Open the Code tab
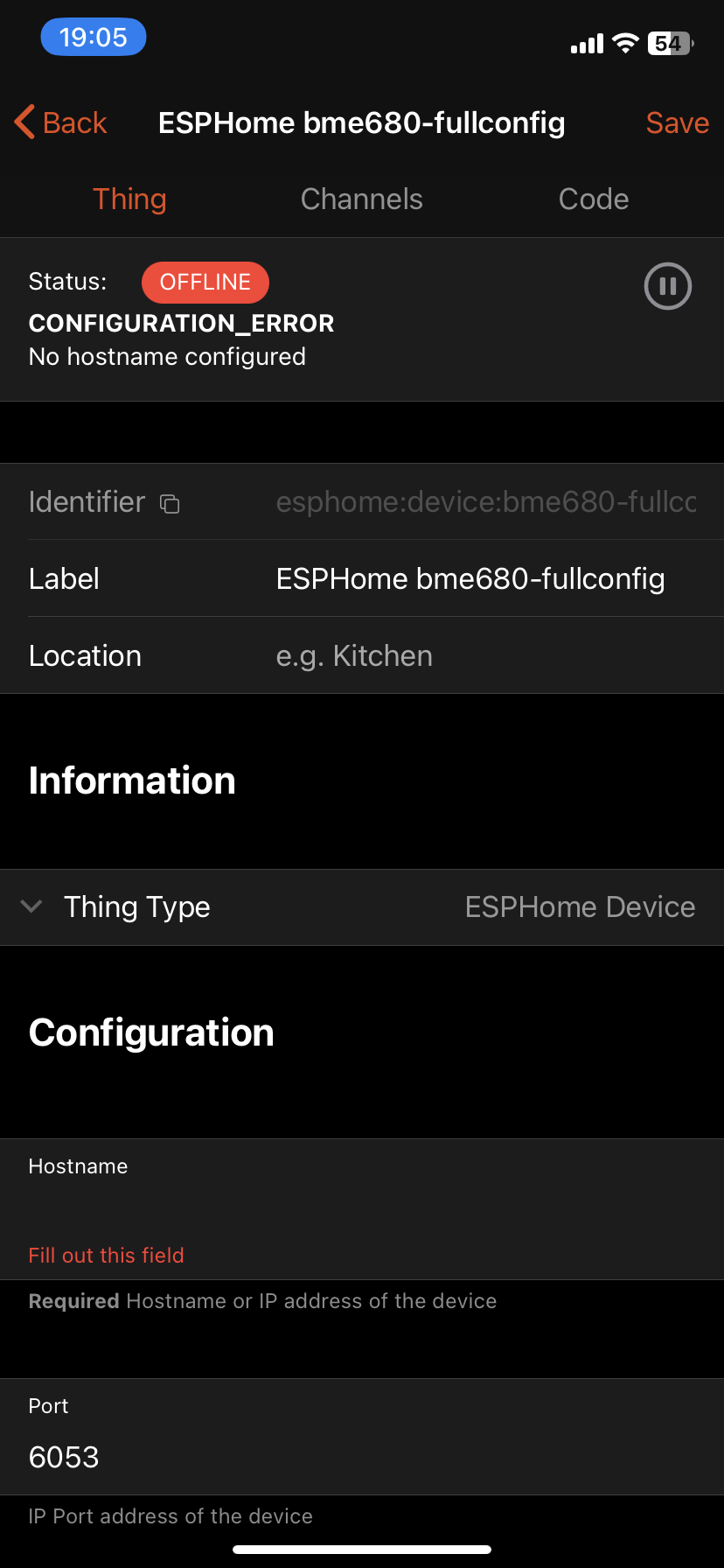This screenshot has height=1568, width=724. click(594, 199)
